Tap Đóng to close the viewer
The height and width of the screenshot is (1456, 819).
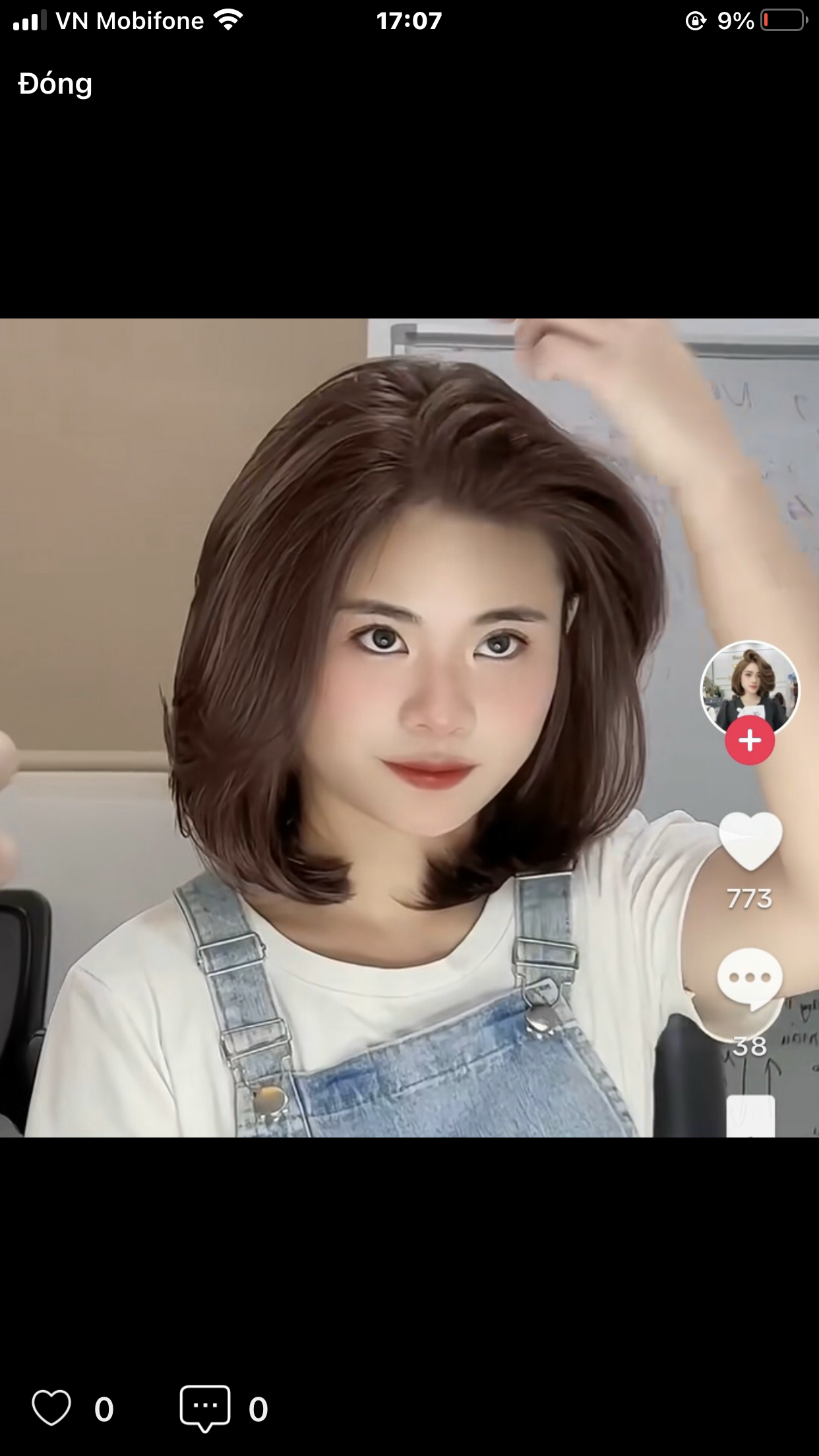click(x=55, y=84)
